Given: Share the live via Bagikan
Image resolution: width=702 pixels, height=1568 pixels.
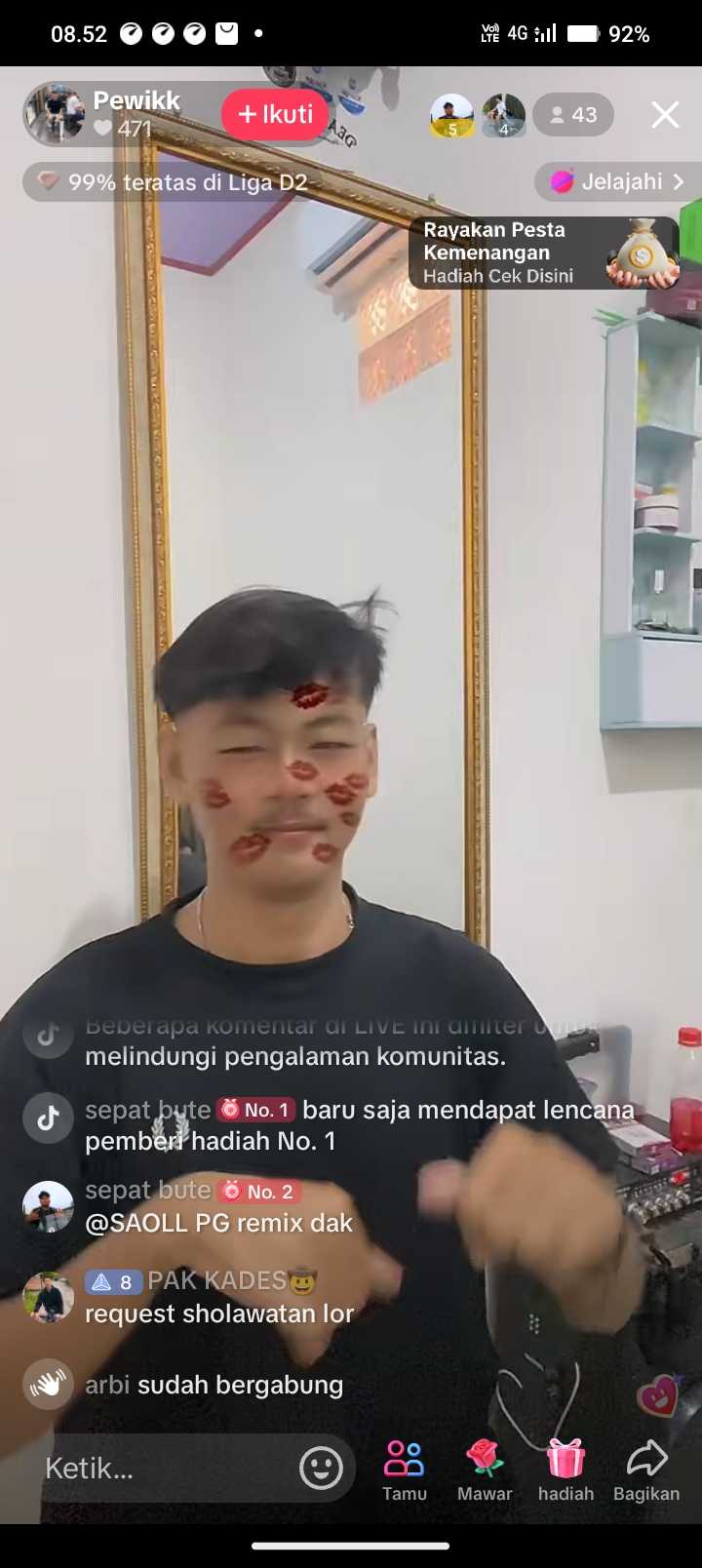Looking at the screenshot, I should pos(646,1470).
